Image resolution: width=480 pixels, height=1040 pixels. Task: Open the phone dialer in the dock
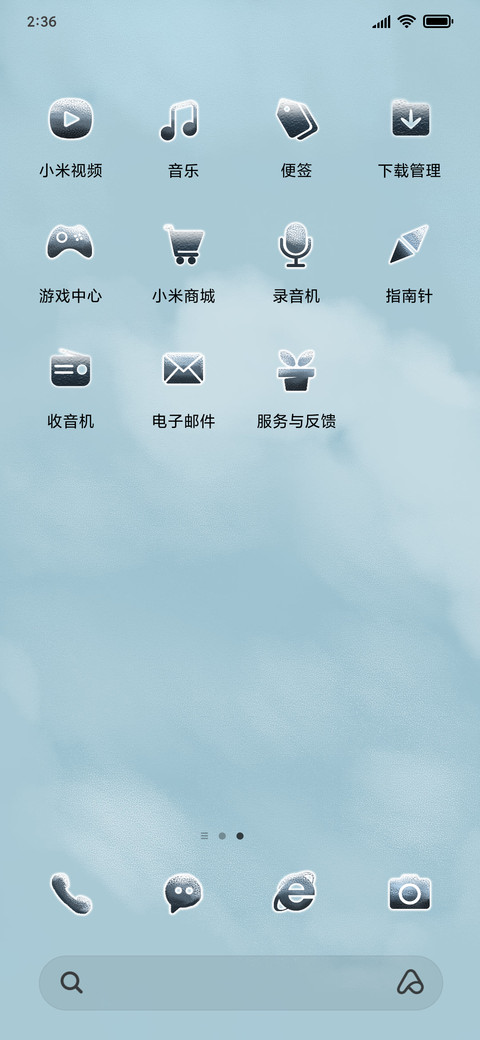point(71,893)
